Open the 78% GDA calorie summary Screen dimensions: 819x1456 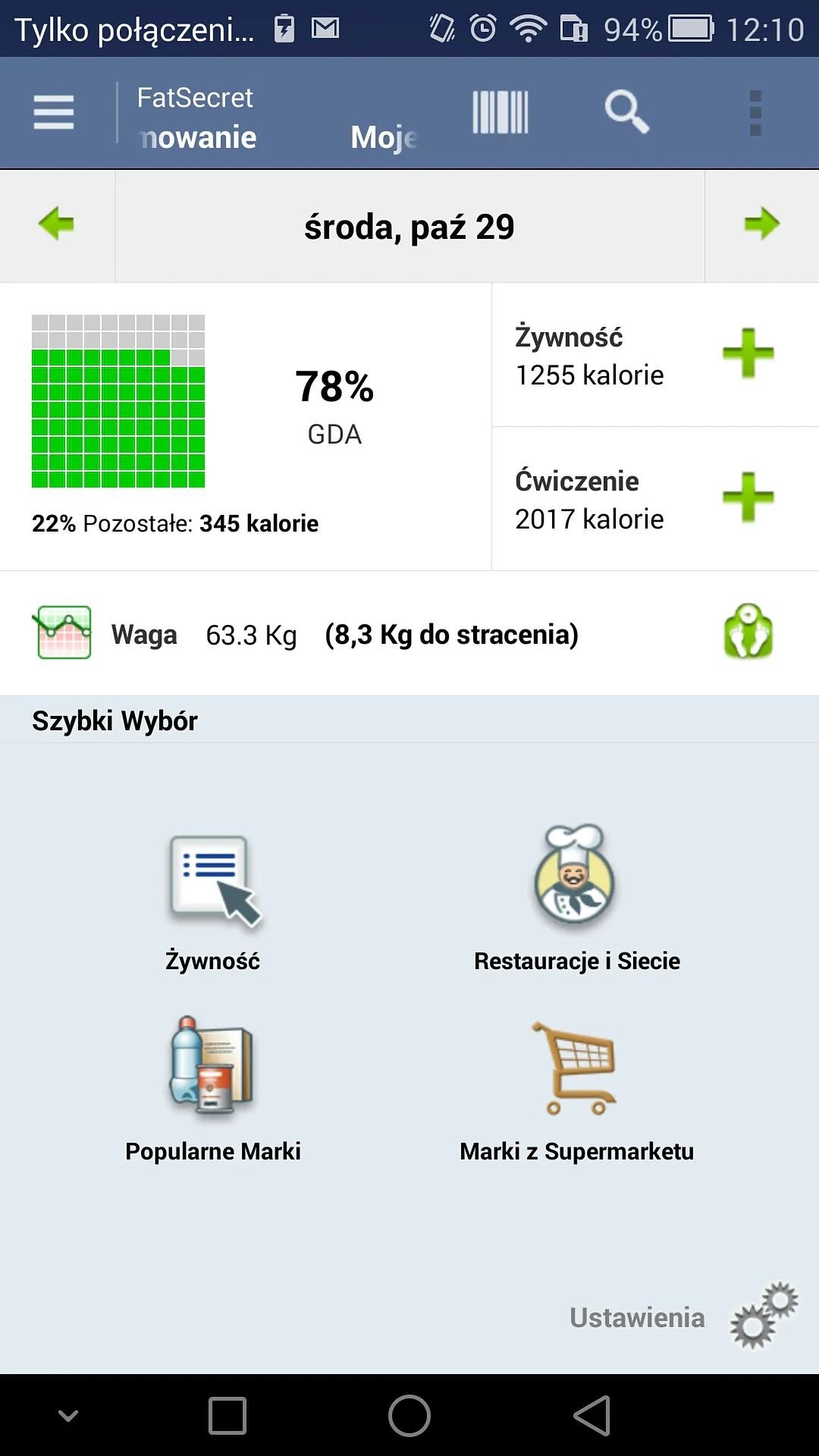tap(246, 425)
